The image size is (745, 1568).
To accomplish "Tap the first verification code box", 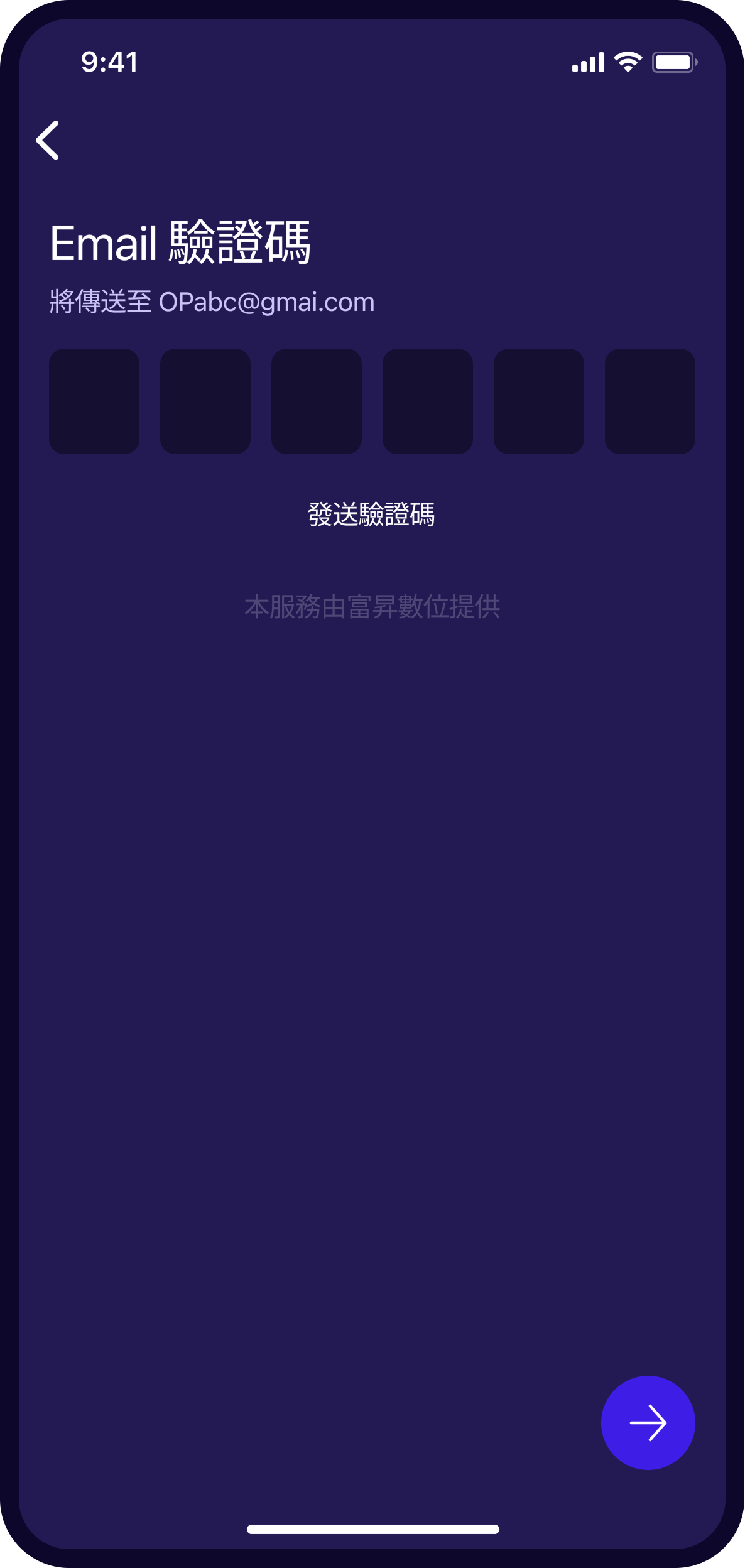I will pos(94,401).
